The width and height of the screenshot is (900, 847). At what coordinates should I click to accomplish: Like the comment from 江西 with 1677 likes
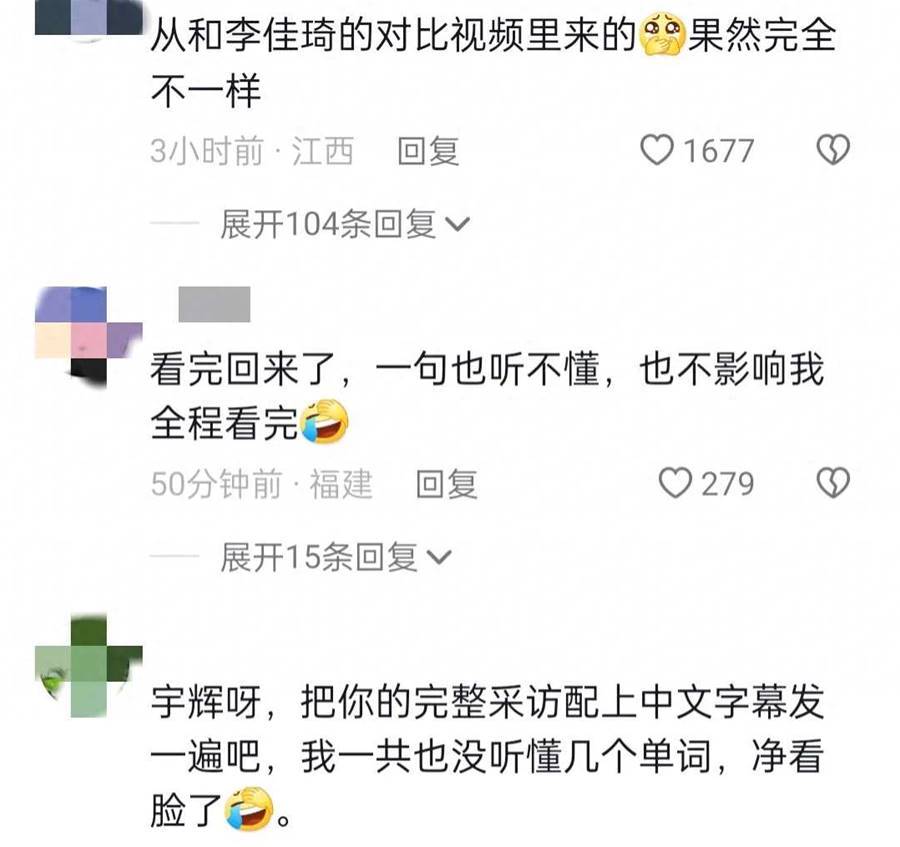657,151
